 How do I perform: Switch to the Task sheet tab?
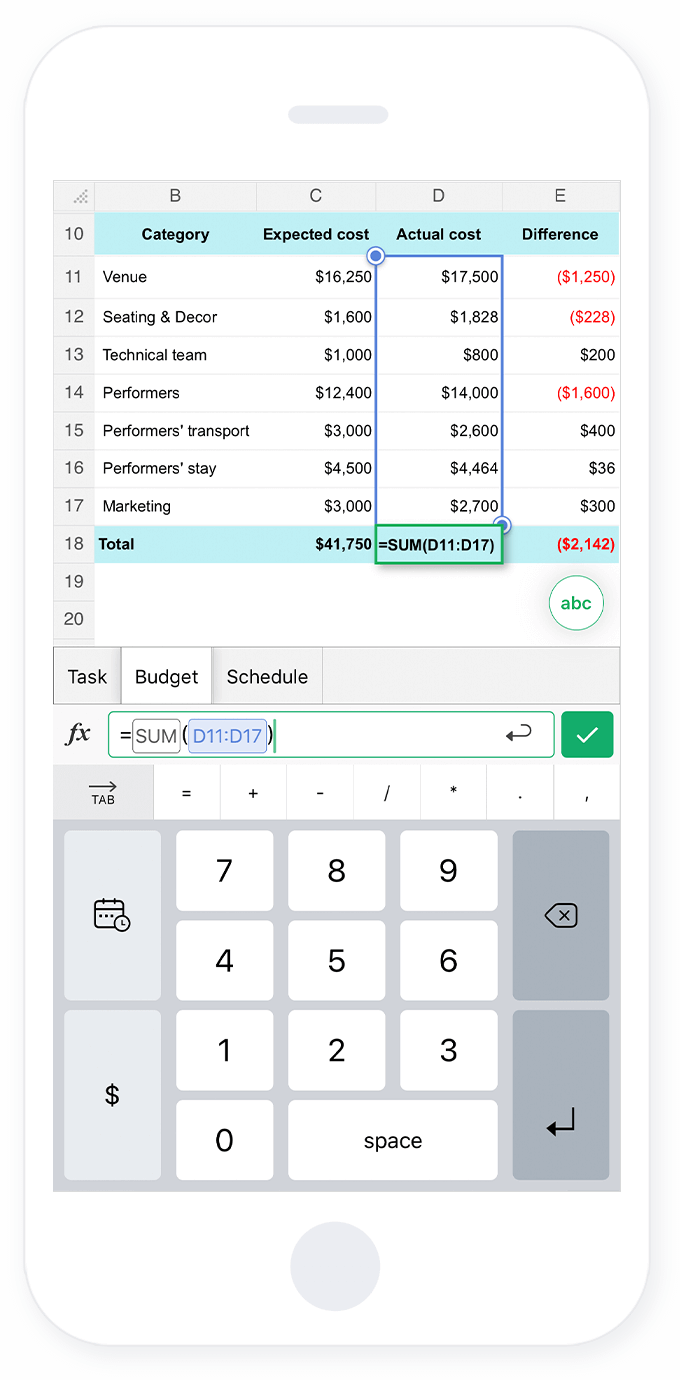point(87,677)
